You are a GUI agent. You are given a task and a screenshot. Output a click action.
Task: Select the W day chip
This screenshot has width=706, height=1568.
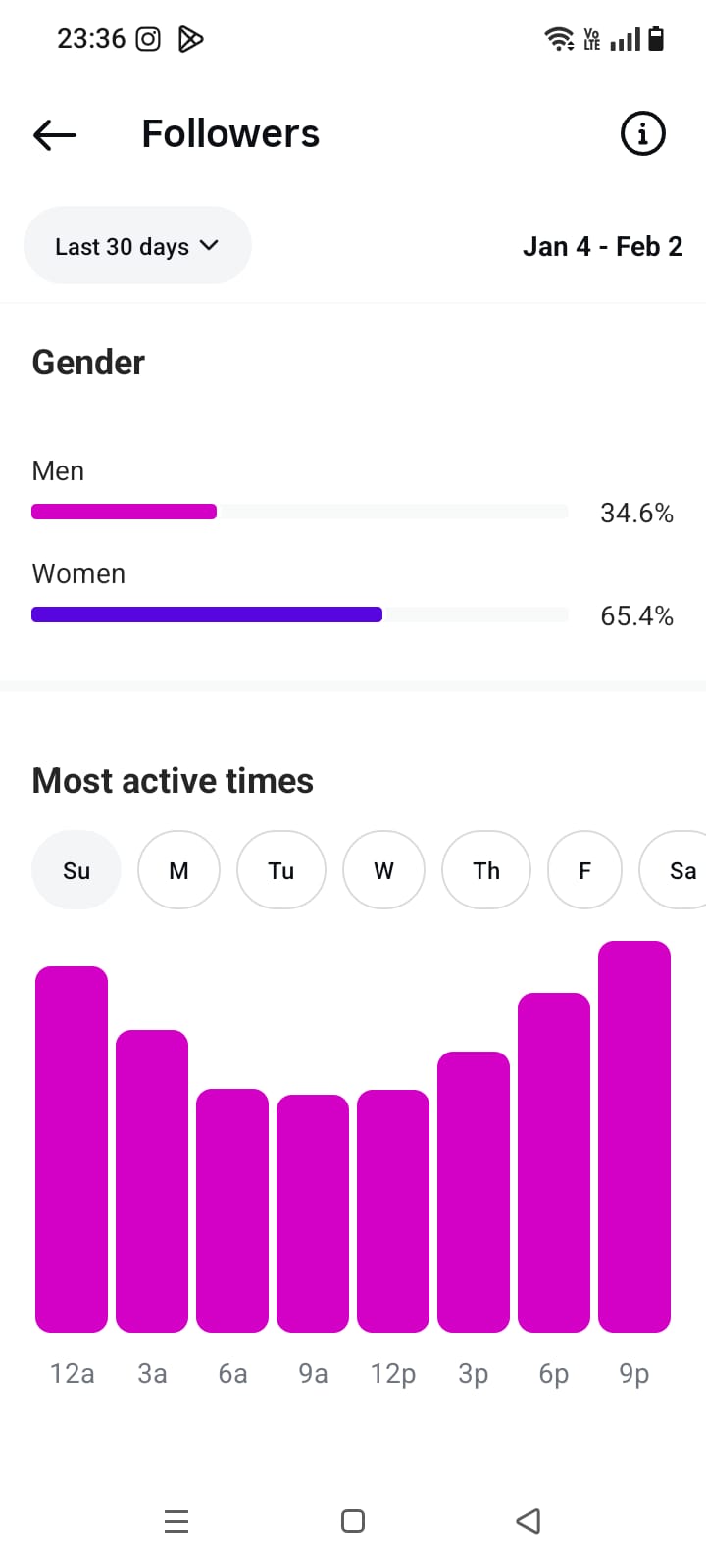[383, 870]
